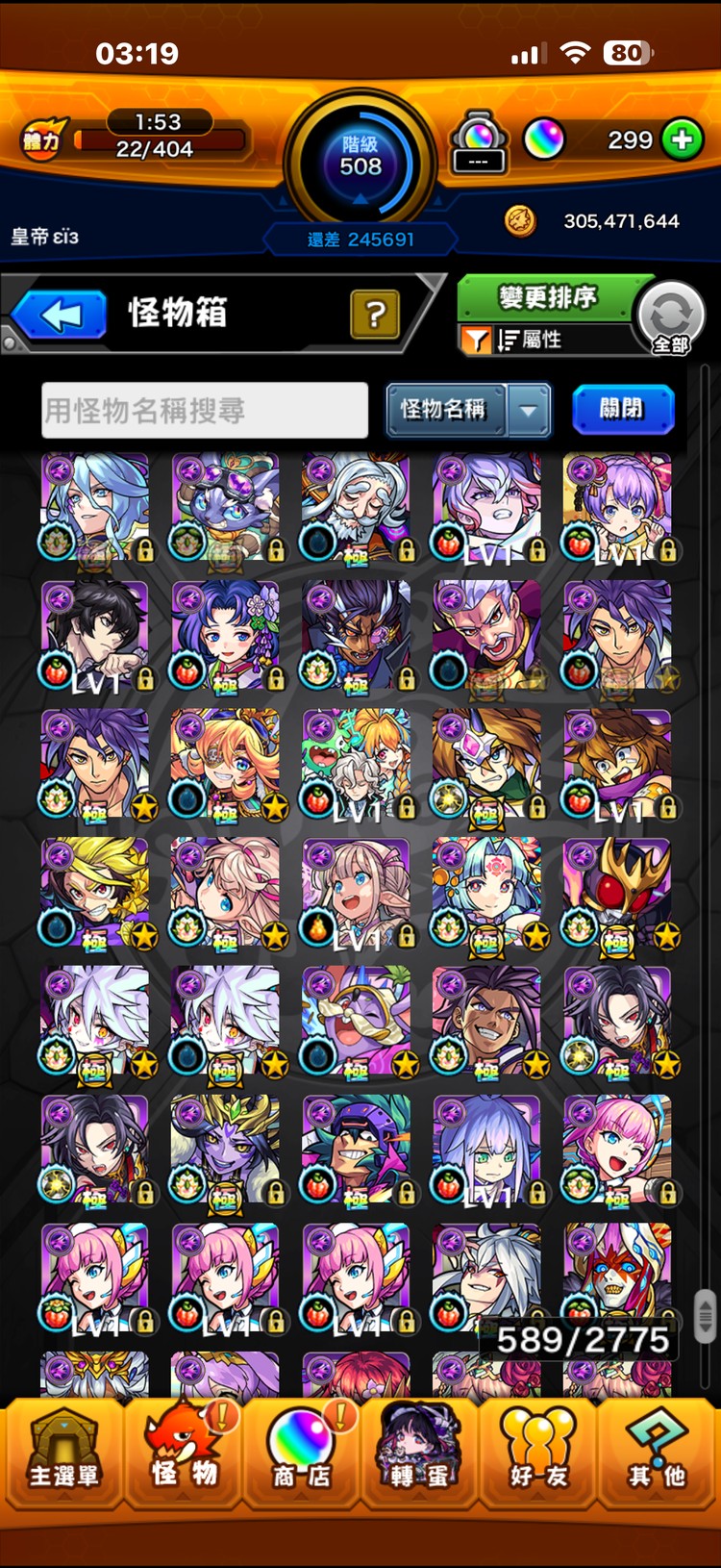Go back using the blue arrow button
The height and width of the screenshot is (1568, 721).
[x=60, y=315]
